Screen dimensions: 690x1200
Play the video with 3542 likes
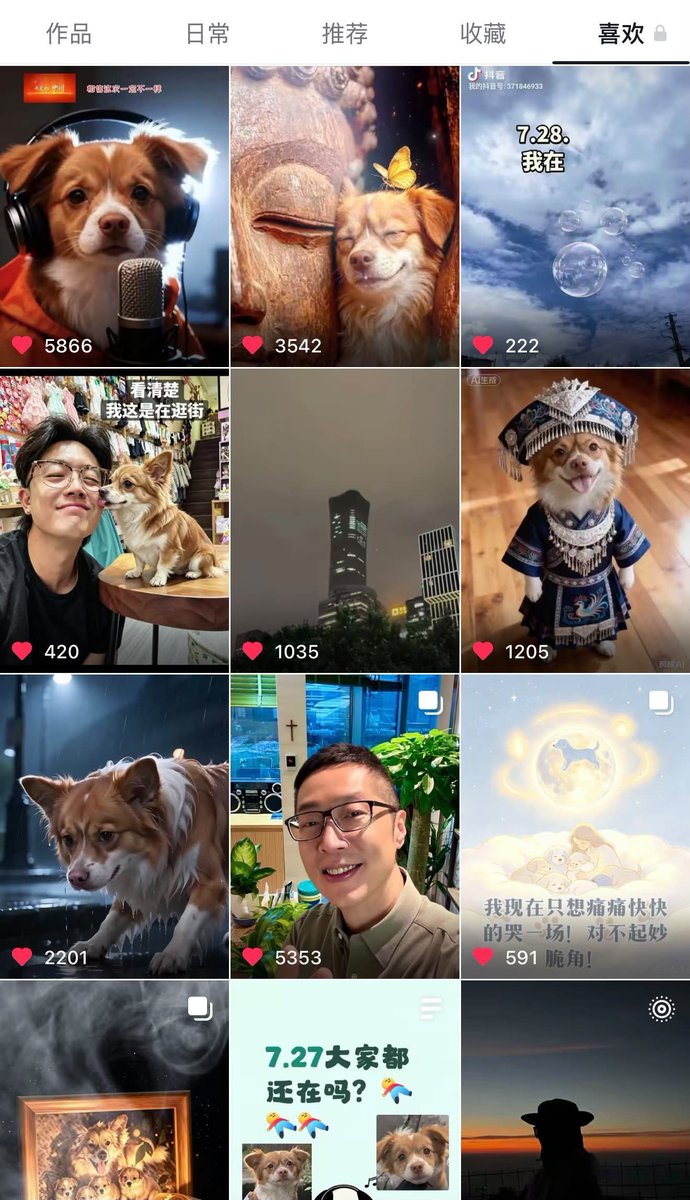click(345, 215)
